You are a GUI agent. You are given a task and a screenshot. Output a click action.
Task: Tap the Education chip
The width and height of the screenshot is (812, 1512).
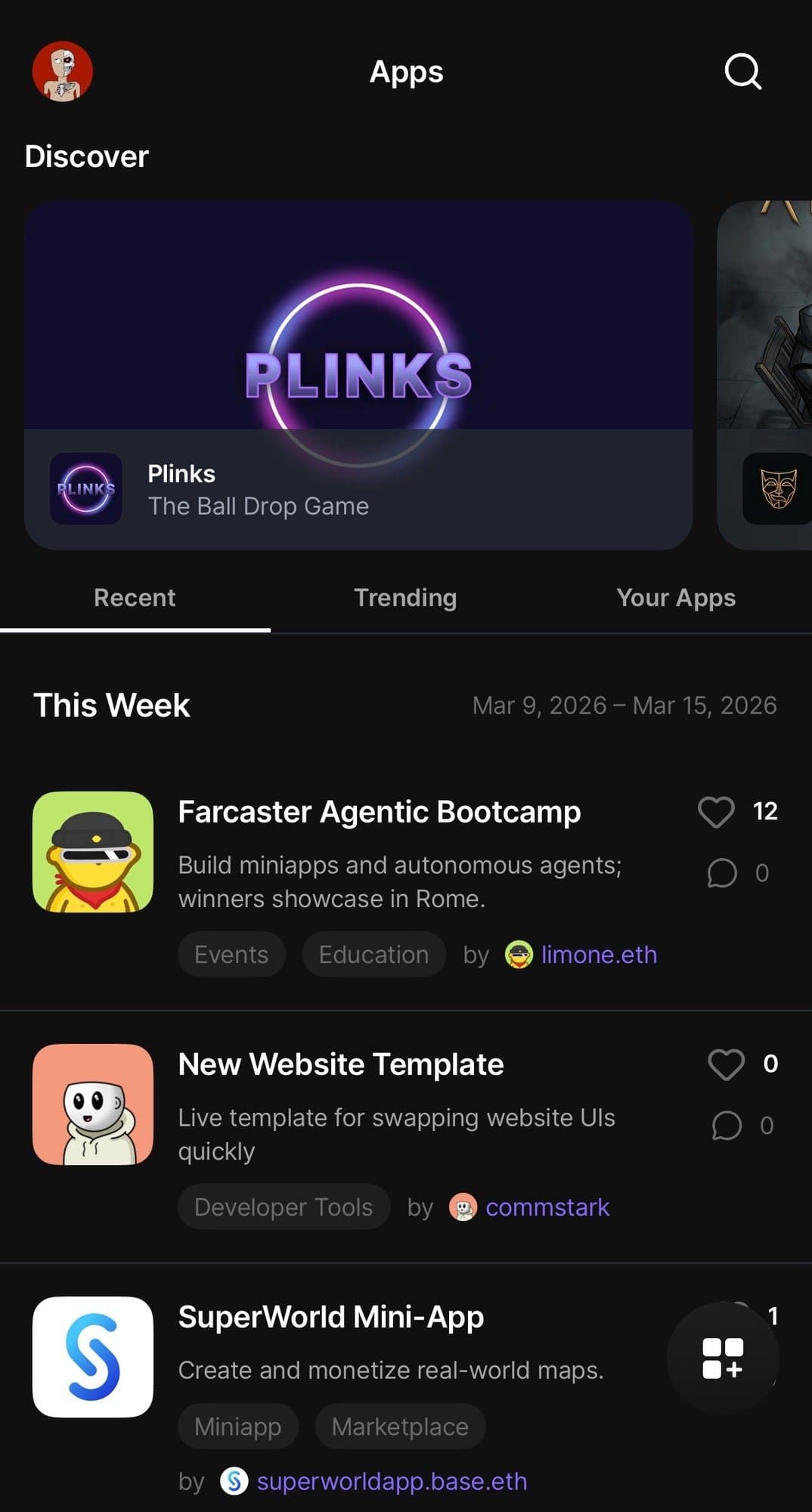(373, 955)
